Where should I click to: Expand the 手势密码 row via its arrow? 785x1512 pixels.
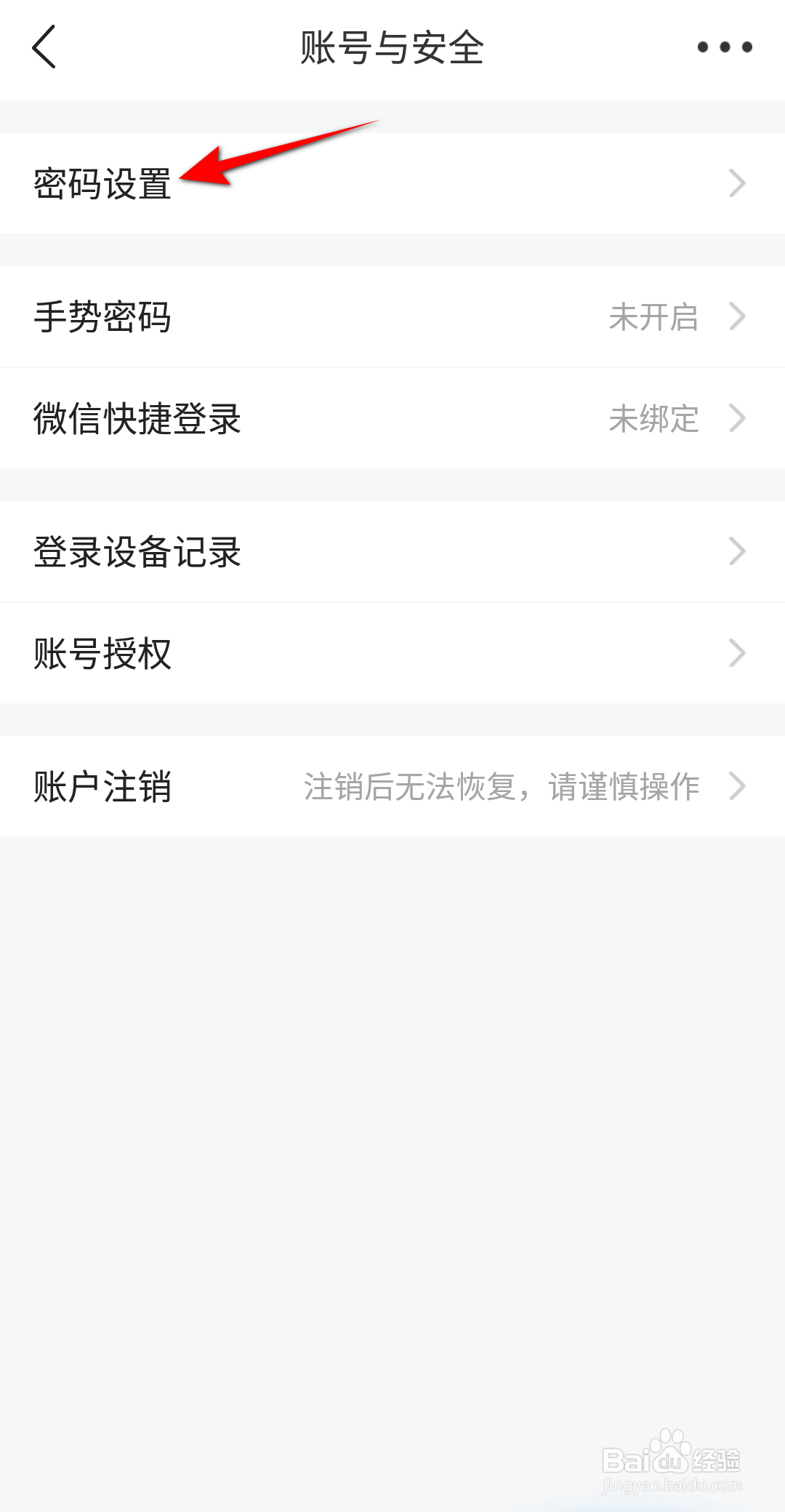coord(737,316)
